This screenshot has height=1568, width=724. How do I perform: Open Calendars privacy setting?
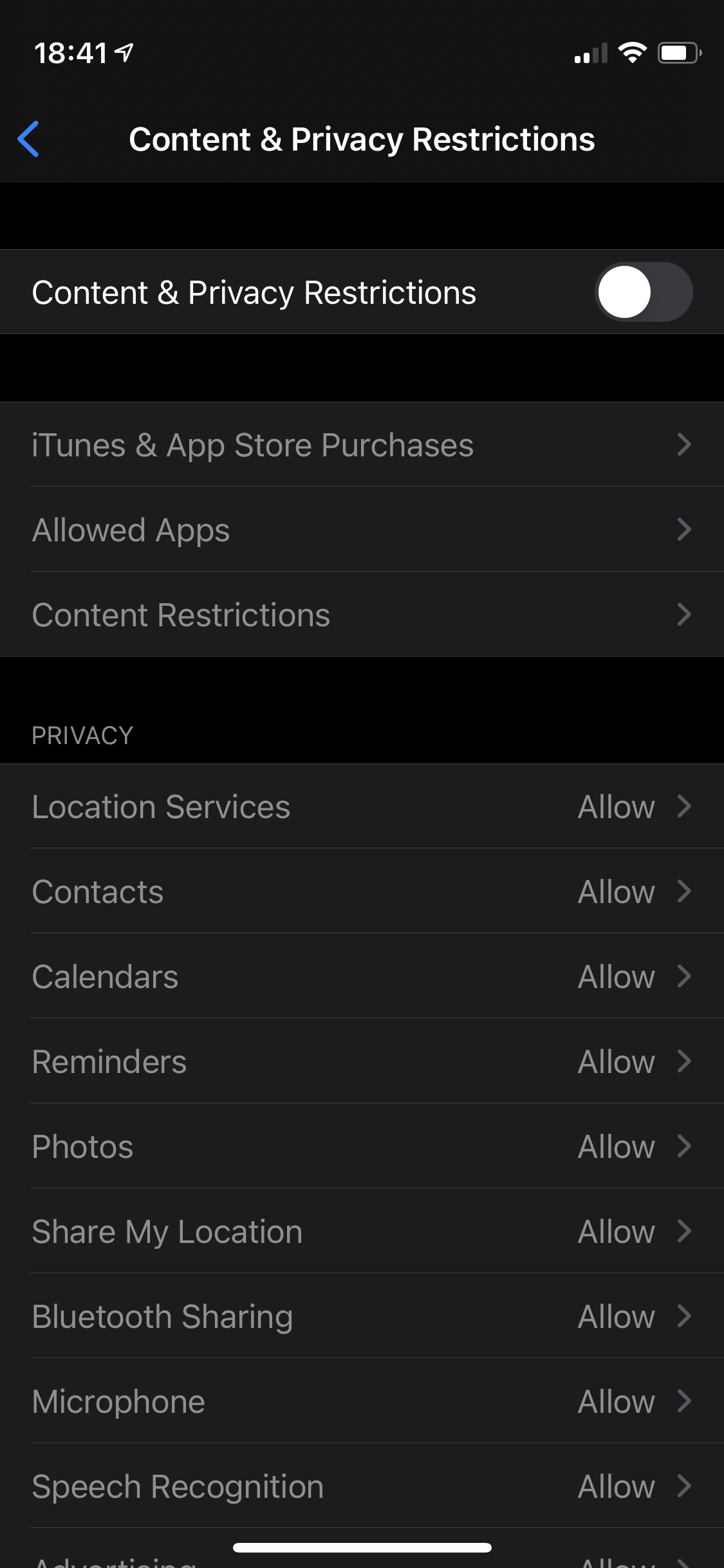point(362,976)
